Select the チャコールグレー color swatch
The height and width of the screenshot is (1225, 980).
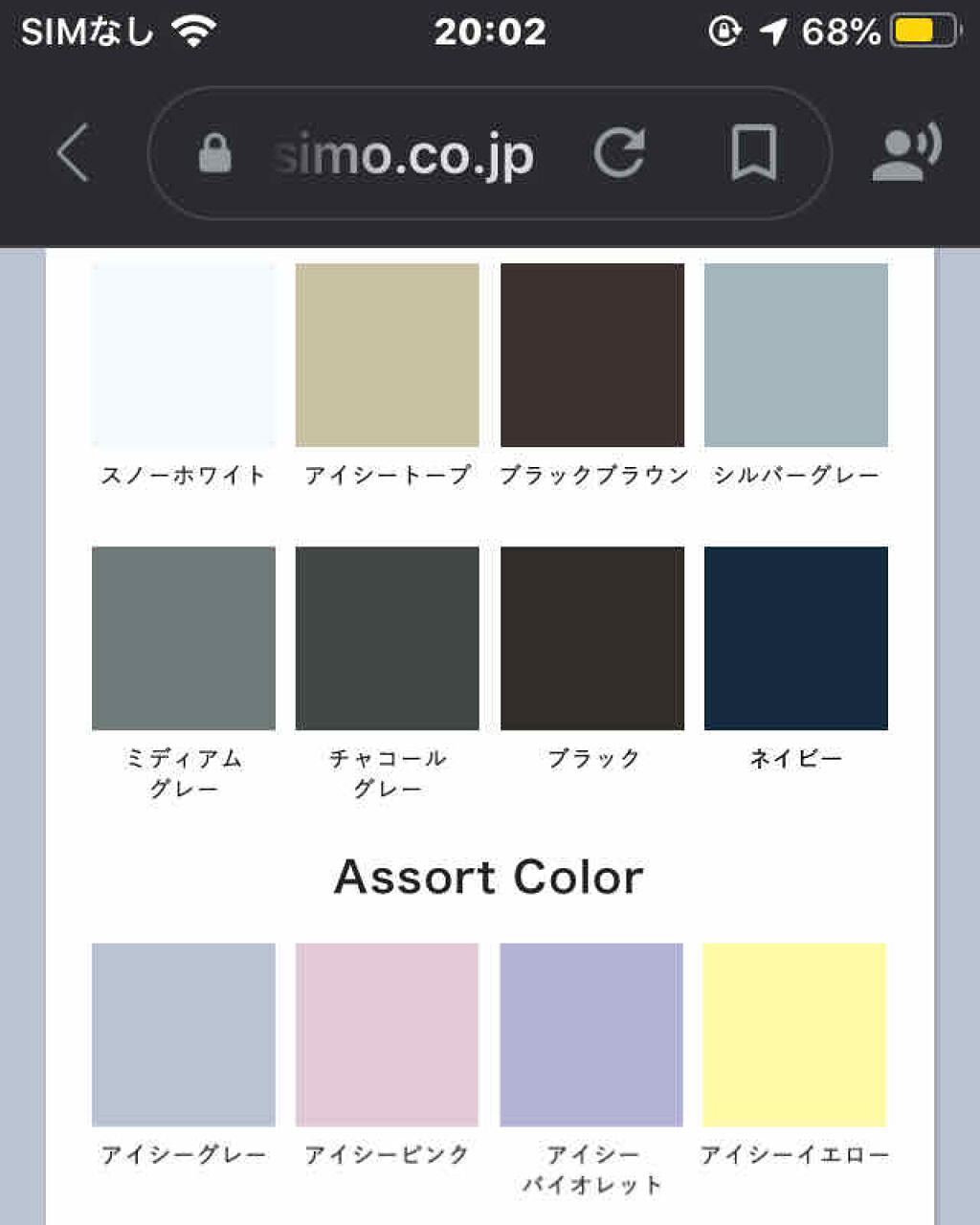point(387,636)
